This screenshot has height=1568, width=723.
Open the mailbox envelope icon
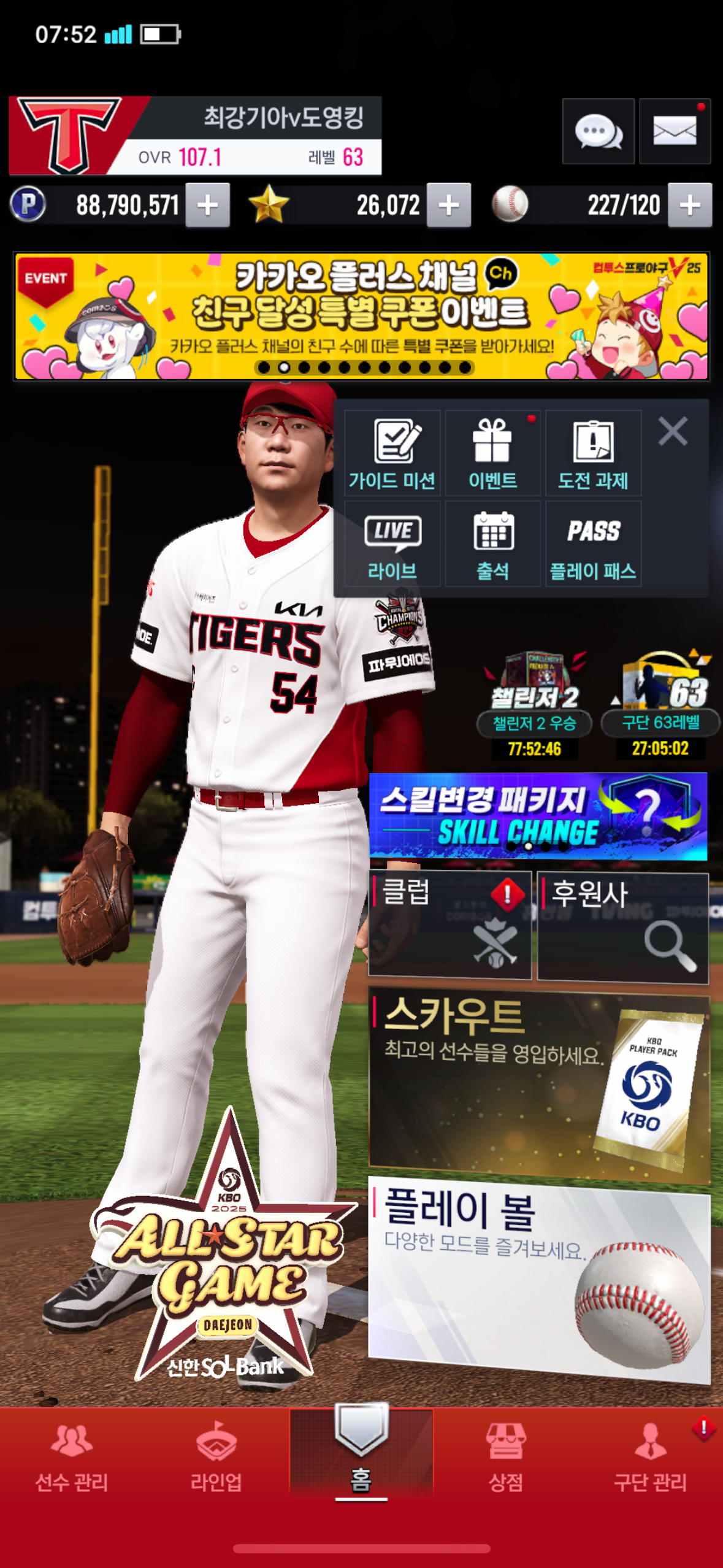pyautogui.click(x=675, y=131)
